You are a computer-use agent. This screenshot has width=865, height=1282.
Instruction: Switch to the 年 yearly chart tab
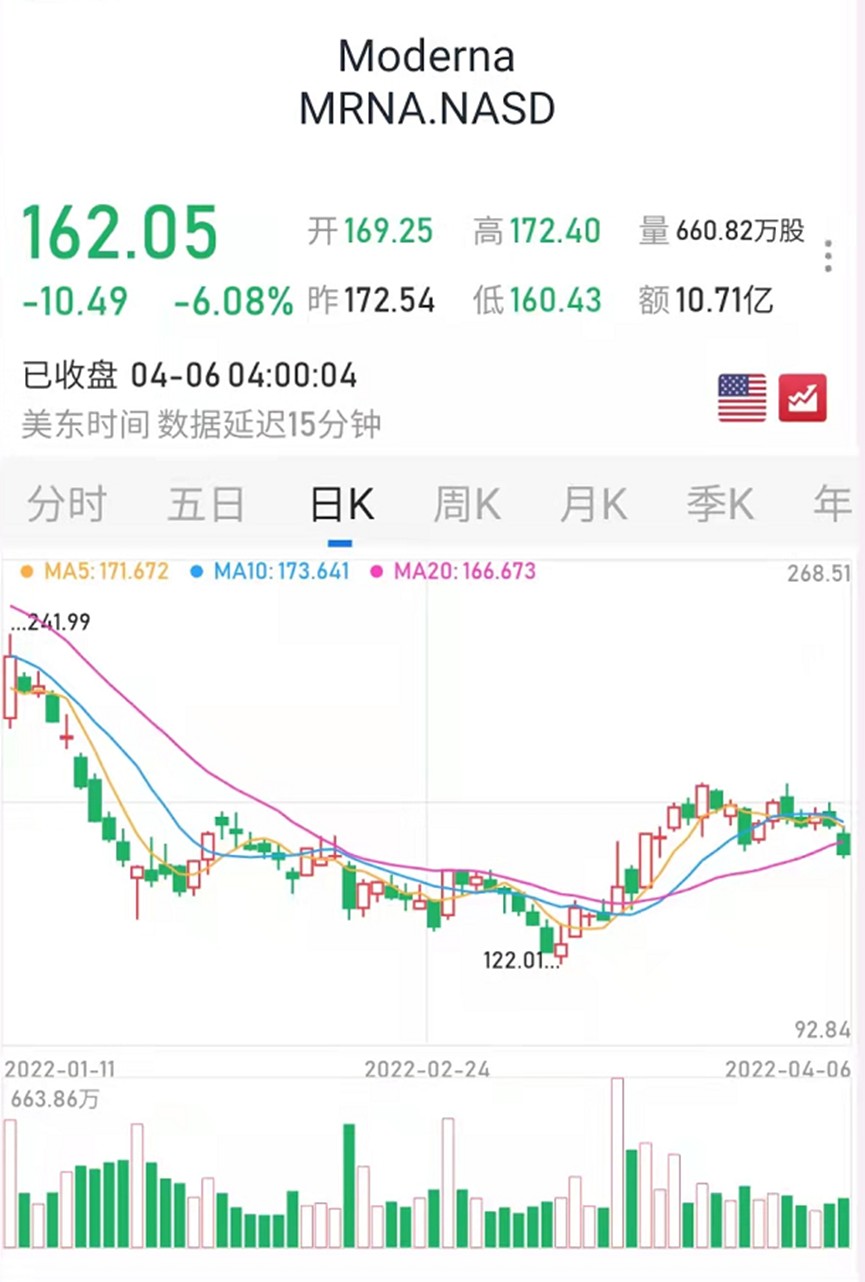(x=832, y=505)
